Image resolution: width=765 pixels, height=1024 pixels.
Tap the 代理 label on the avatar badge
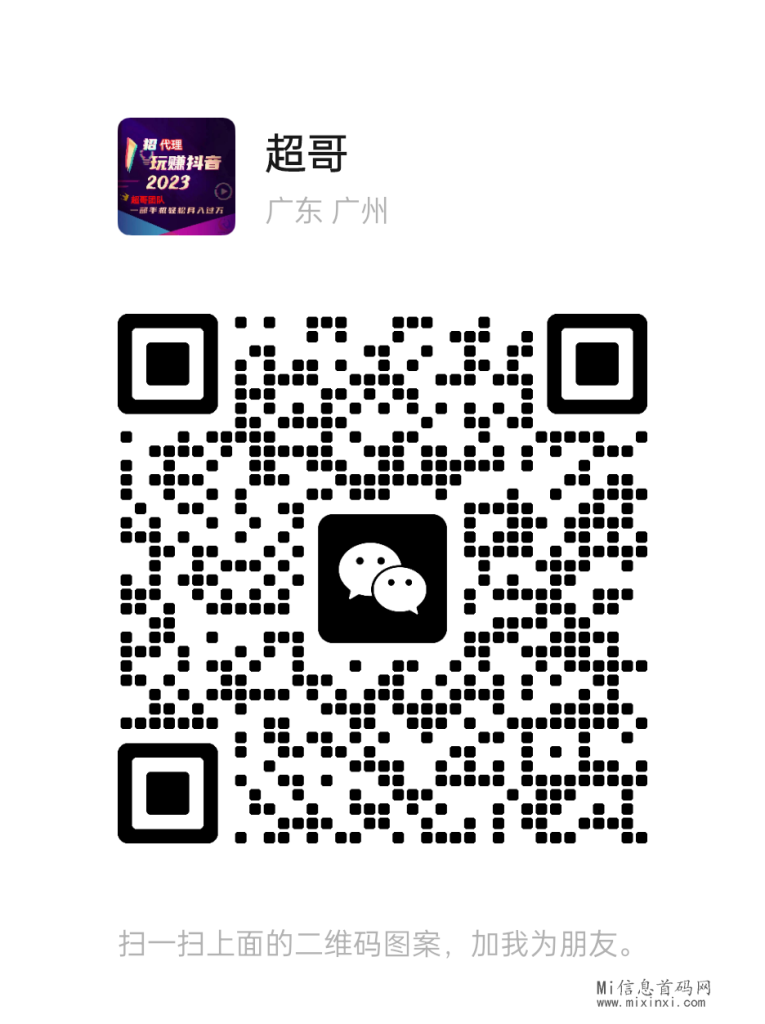pos(171,145)
